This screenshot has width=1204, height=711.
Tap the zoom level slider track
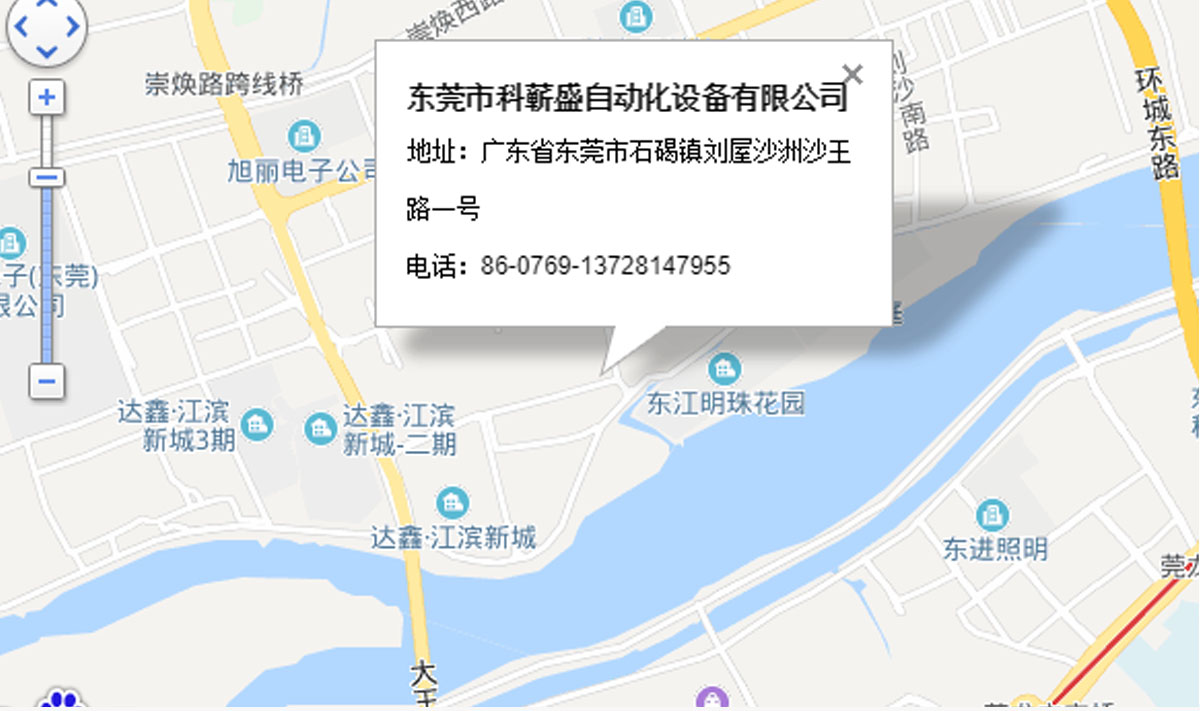click(47, 280)
